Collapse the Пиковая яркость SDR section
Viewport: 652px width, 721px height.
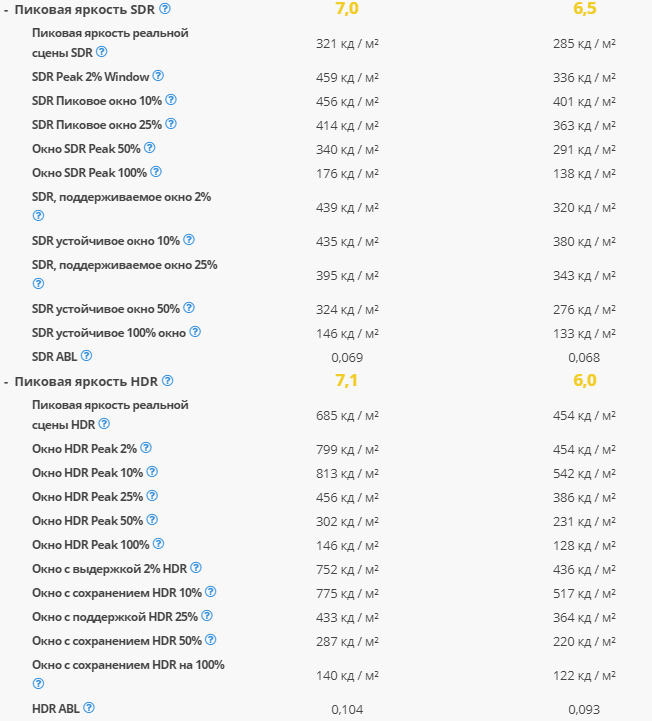click(x=6, y=9)
